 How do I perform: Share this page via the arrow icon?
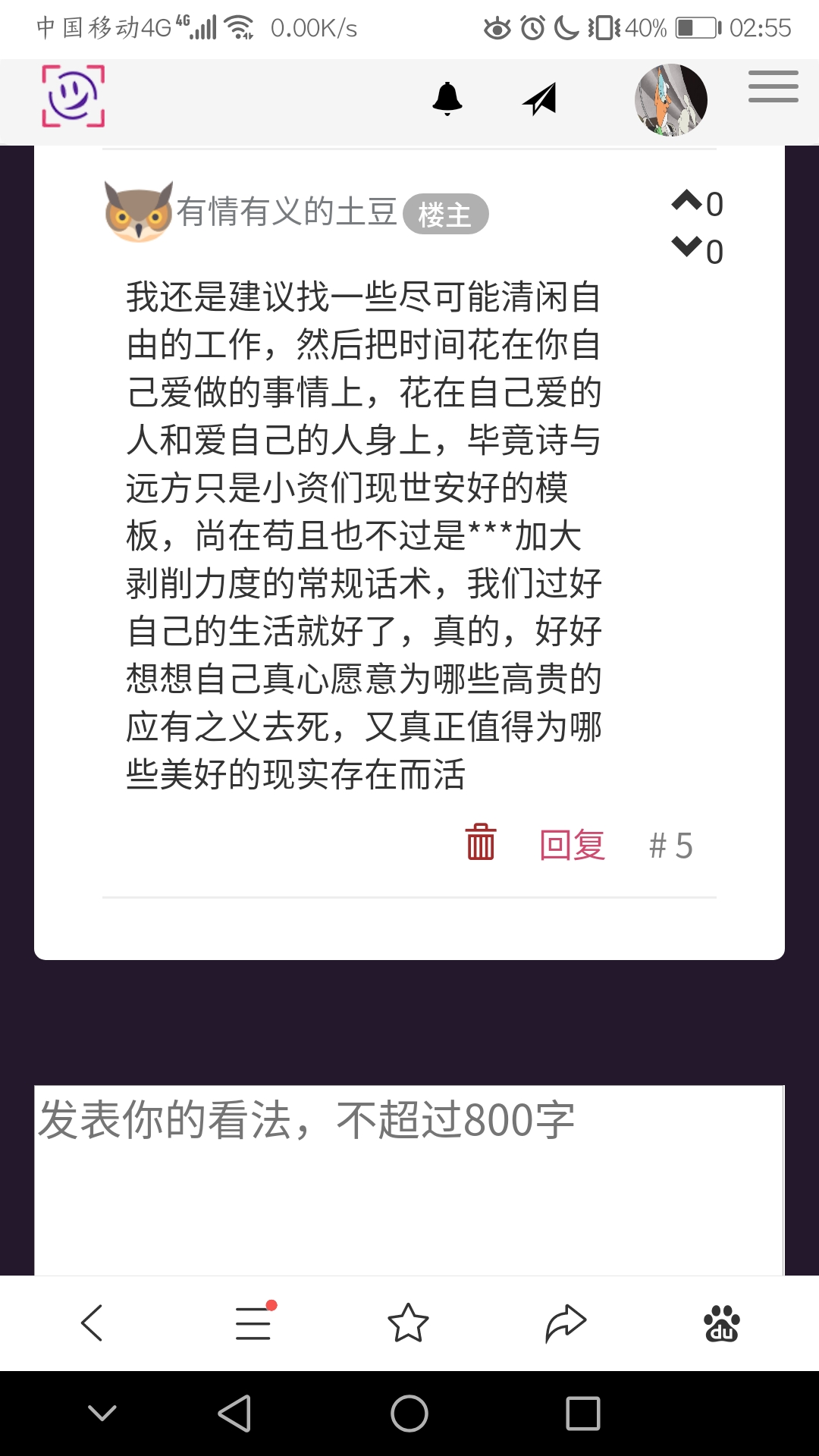566,1323
